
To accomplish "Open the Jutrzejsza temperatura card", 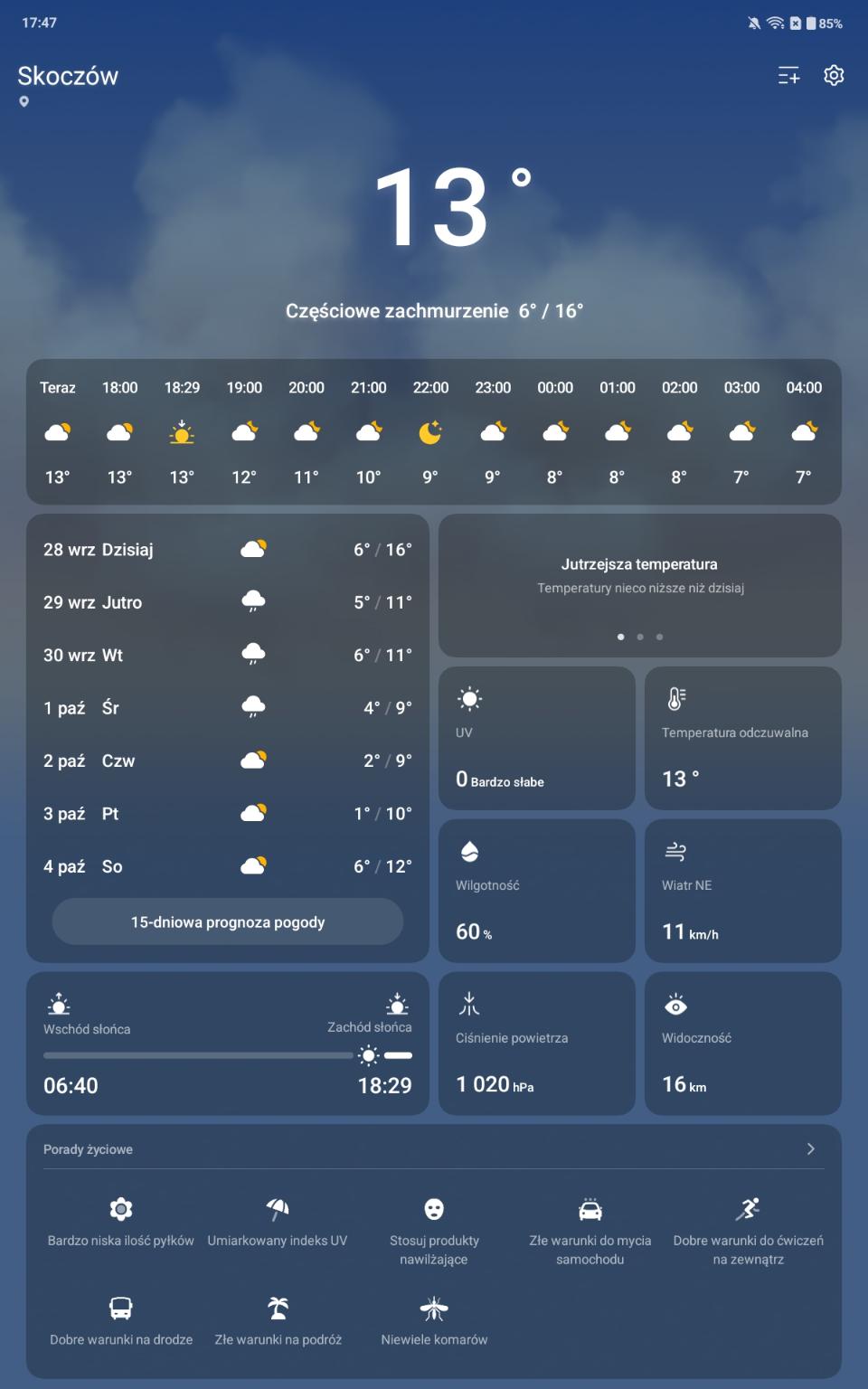I will click(x=639, y=585).
